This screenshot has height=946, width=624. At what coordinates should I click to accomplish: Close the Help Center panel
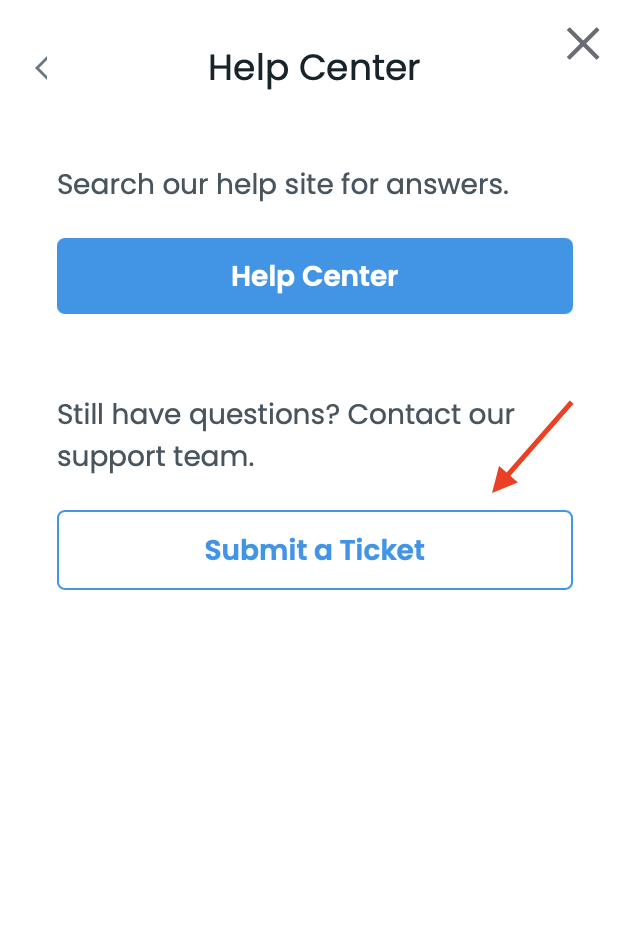click(x=582, y=44)
